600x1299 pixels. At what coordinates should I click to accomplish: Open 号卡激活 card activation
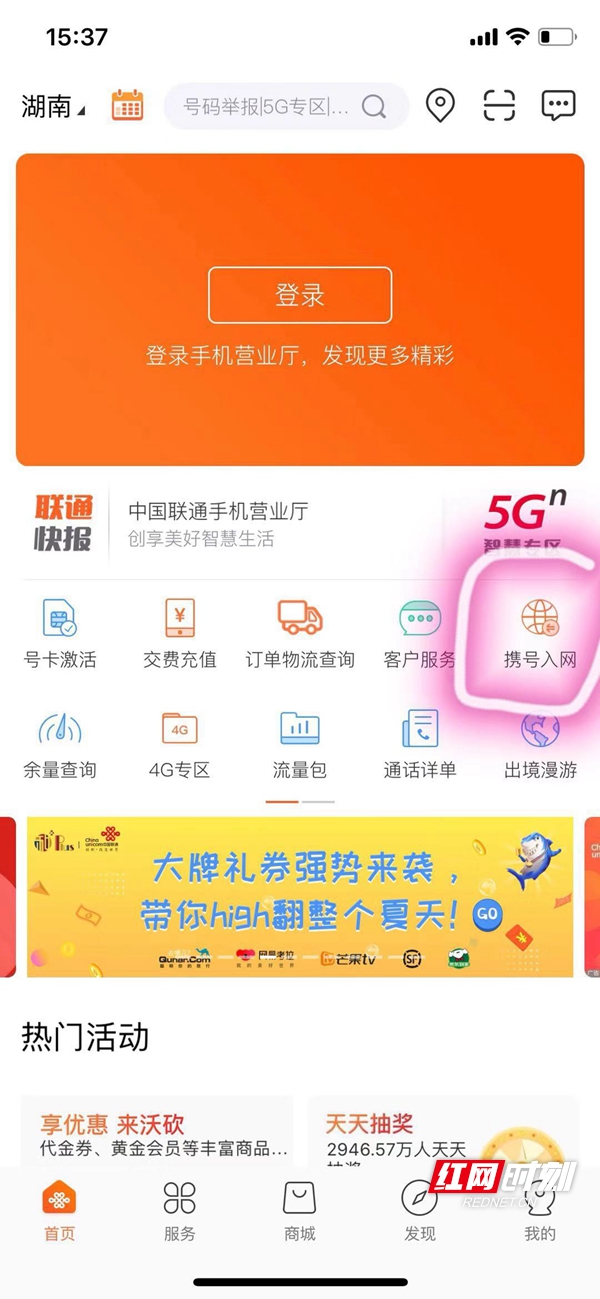pos(60,633)
